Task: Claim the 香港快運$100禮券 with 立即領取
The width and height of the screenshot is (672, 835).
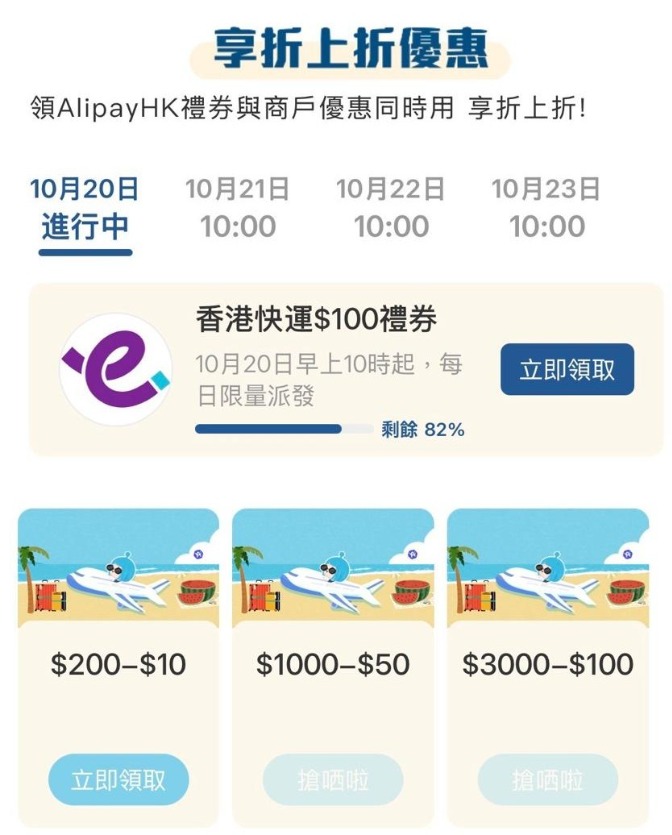Action: [x=567, y=369]
